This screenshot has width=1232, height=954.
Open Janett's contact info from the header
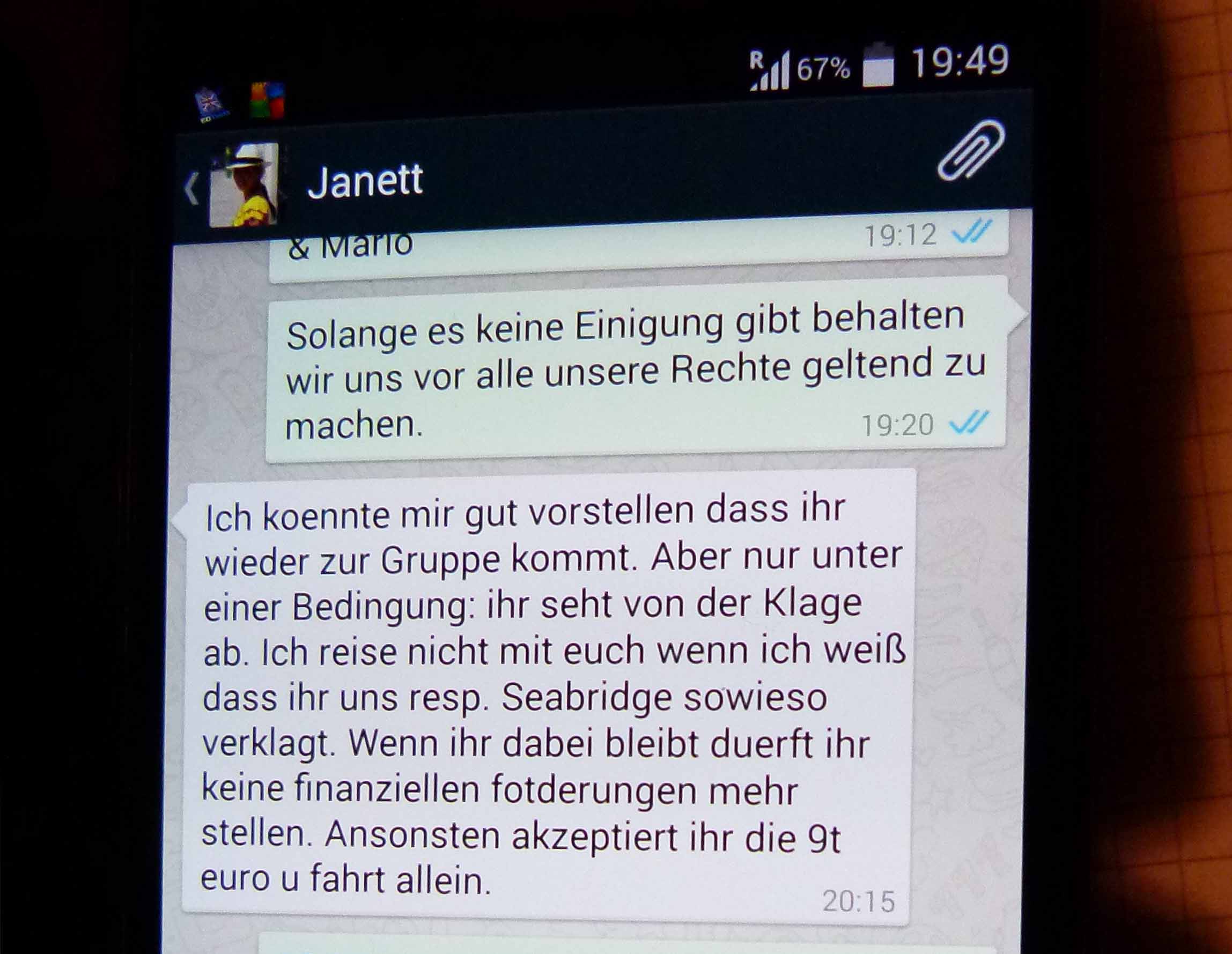coord(365,181)
